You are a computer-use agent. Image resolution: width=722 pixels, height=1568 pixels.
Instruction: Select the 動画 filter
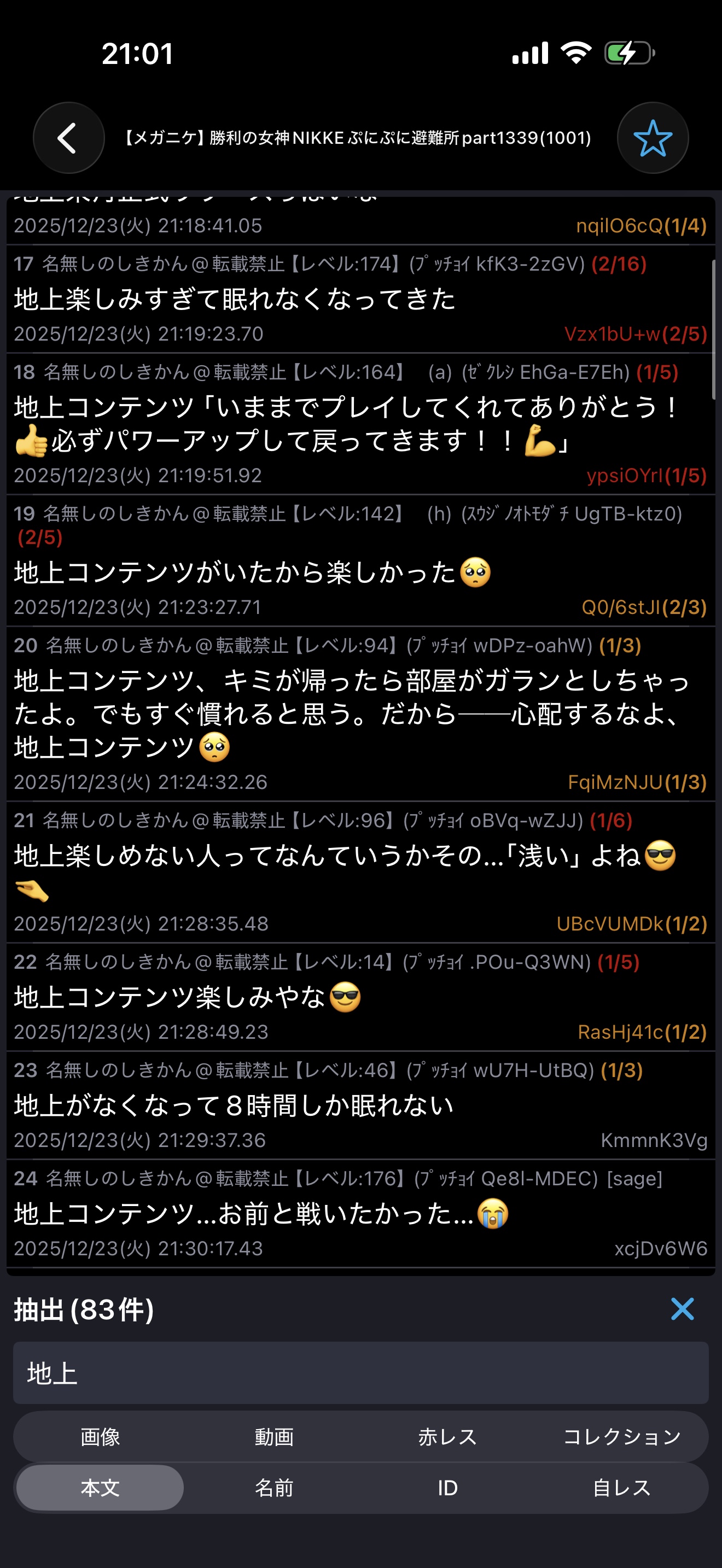click(x=274, y=1437)
